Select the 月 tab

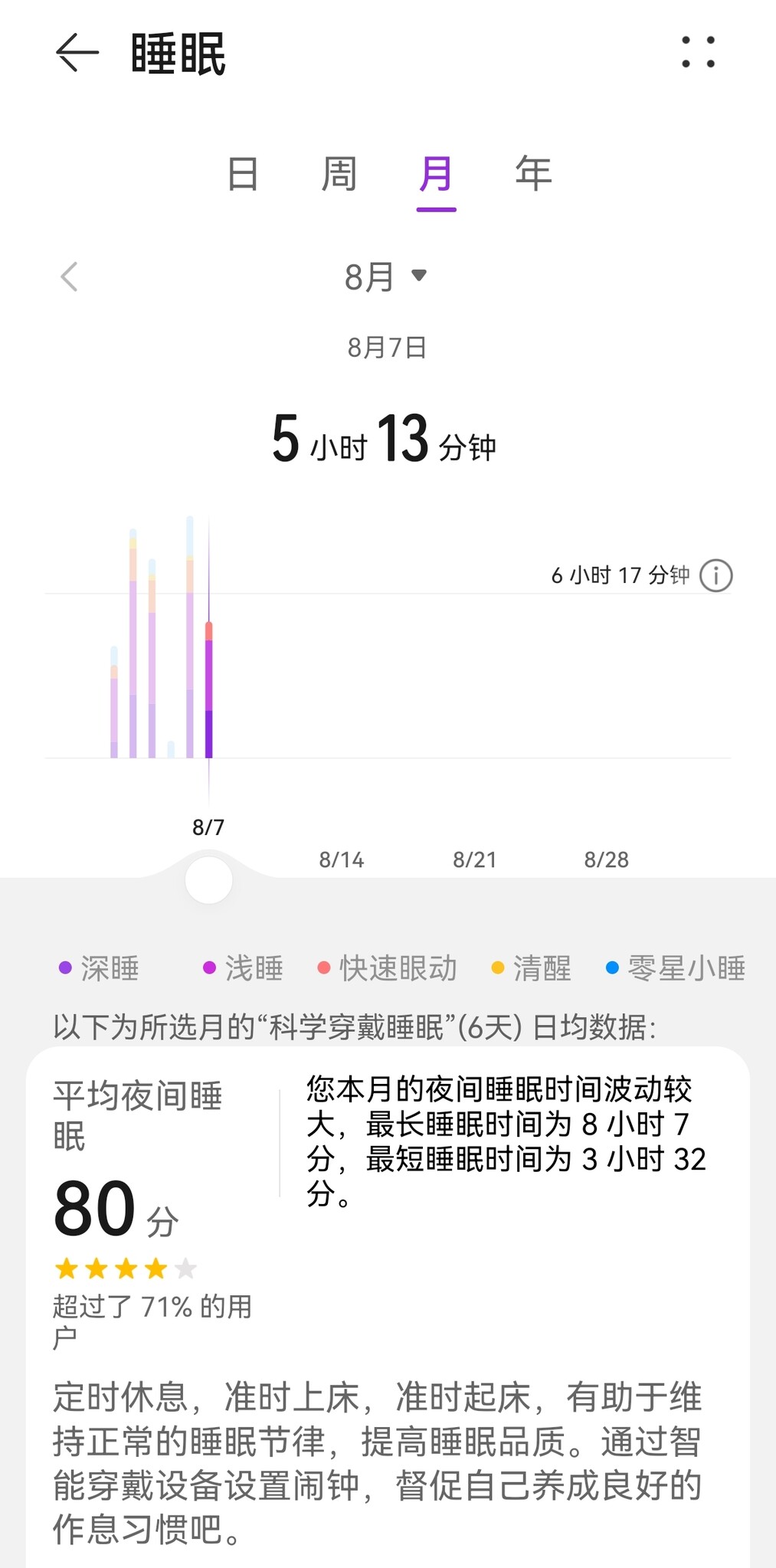[436, 173]
